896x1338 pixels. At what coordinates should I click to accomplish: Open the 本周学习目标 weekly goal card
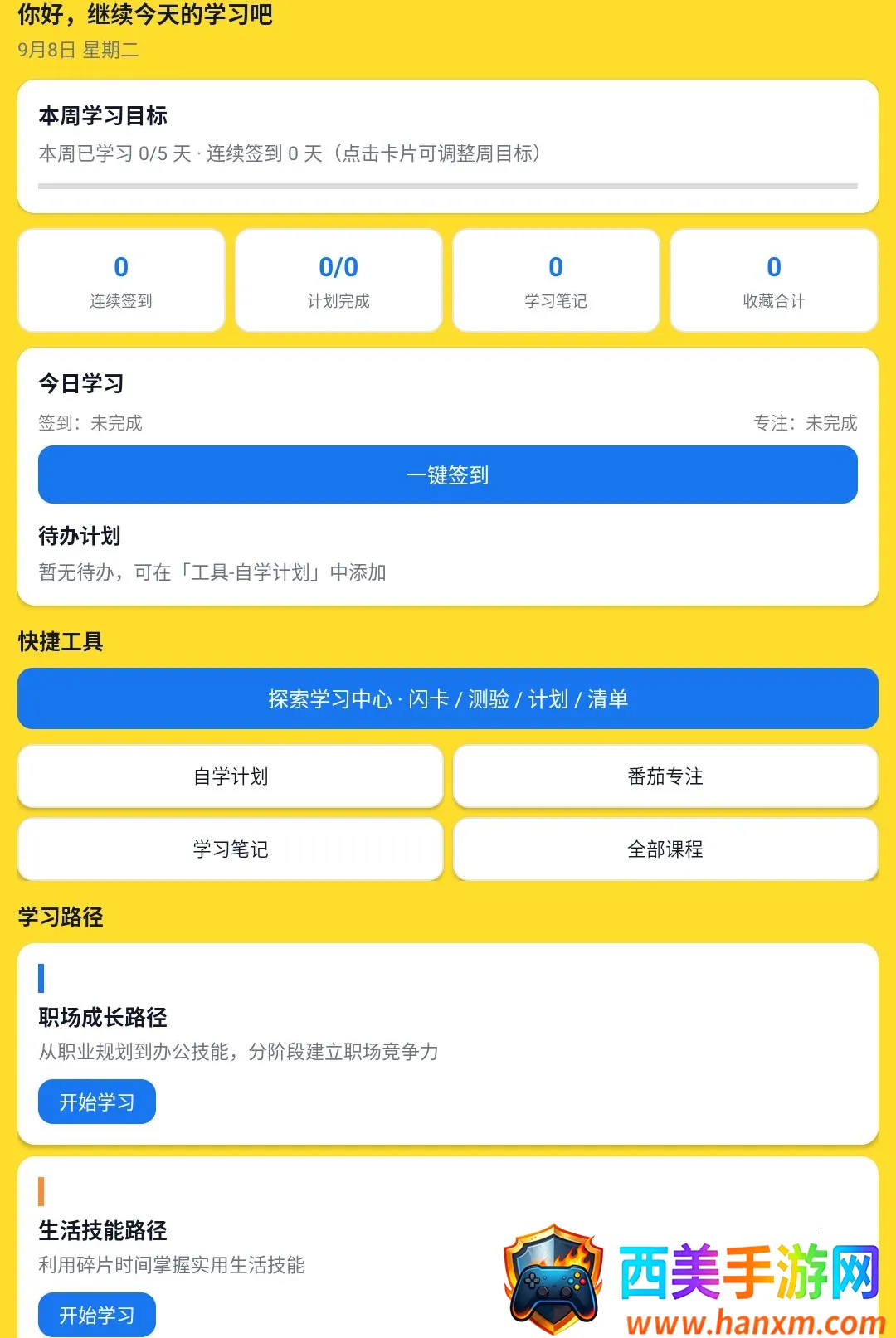tap(448, 147)
